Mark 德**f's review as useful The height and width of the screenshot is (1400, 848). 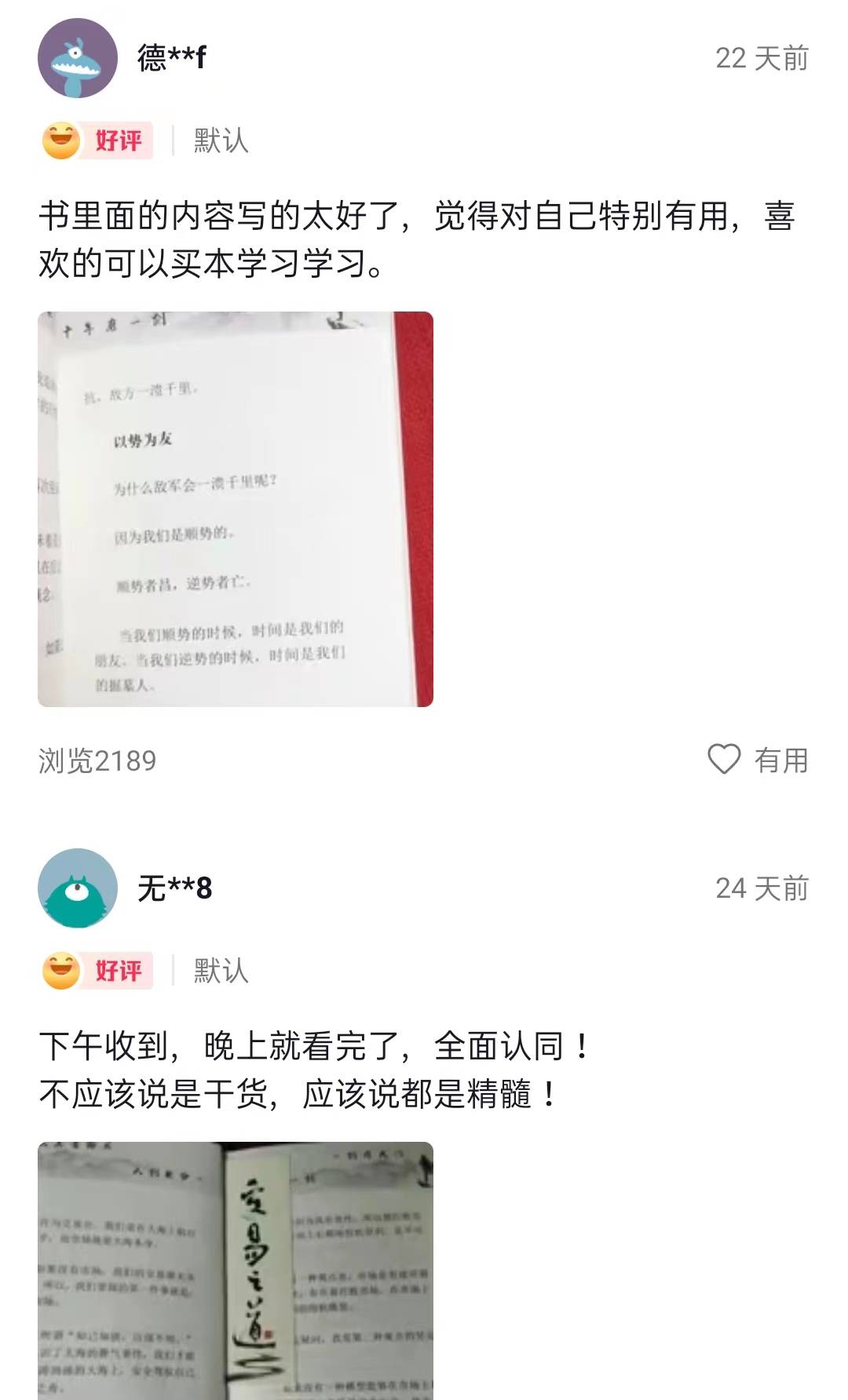[x=757, y=760]
